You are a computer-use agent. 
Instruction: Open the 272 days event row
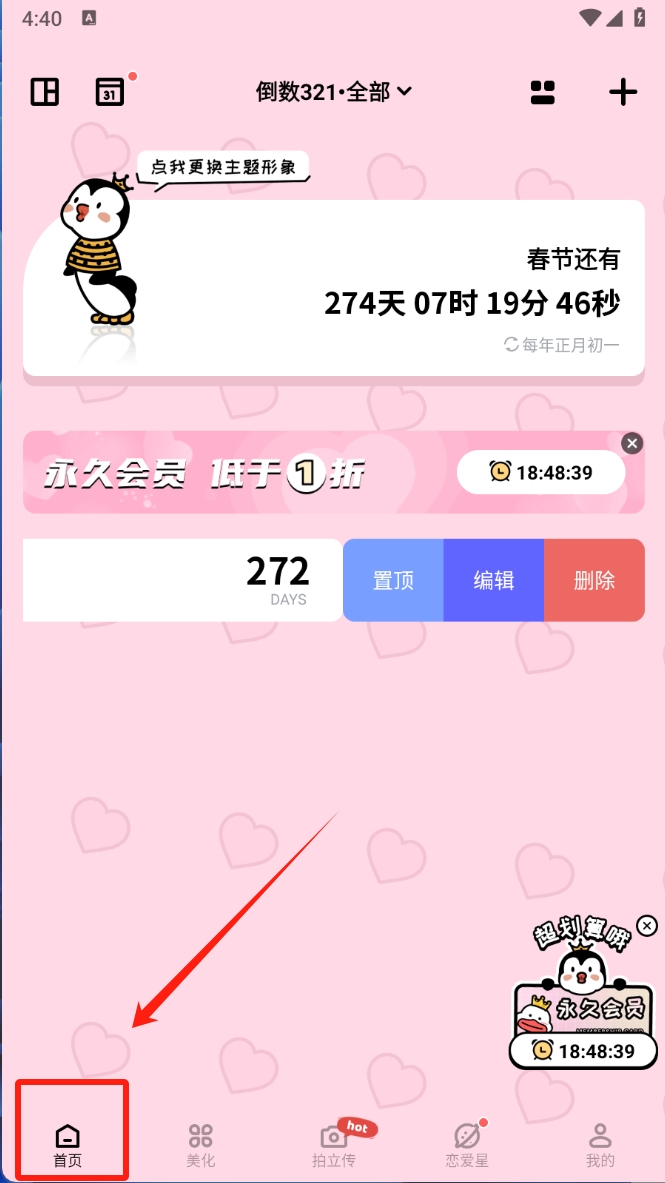pyautogui.click(x=182, y=580)
